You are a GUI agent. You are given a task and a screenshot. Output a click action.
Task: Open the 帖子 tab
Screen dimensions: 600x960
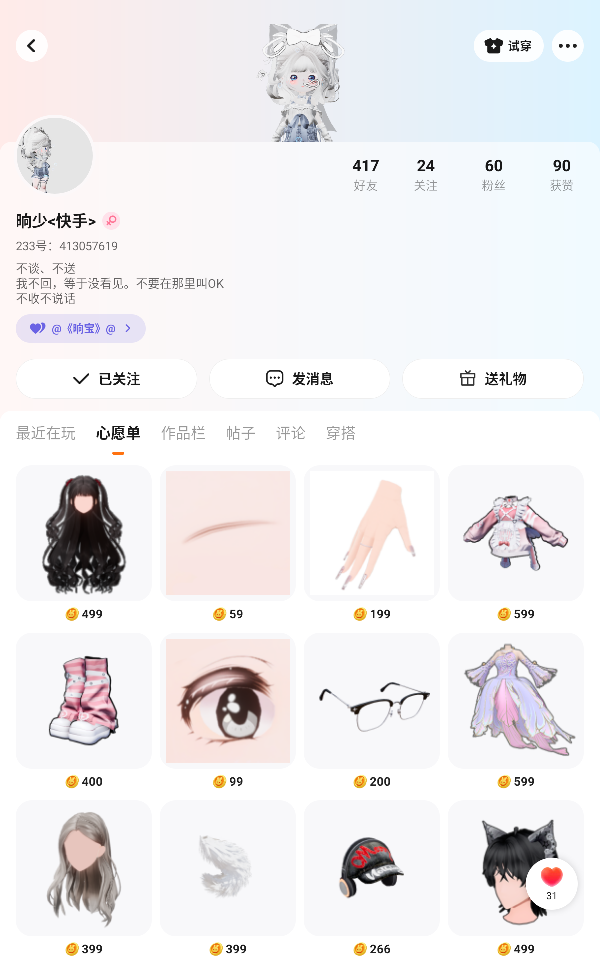[x=241, y=433]
